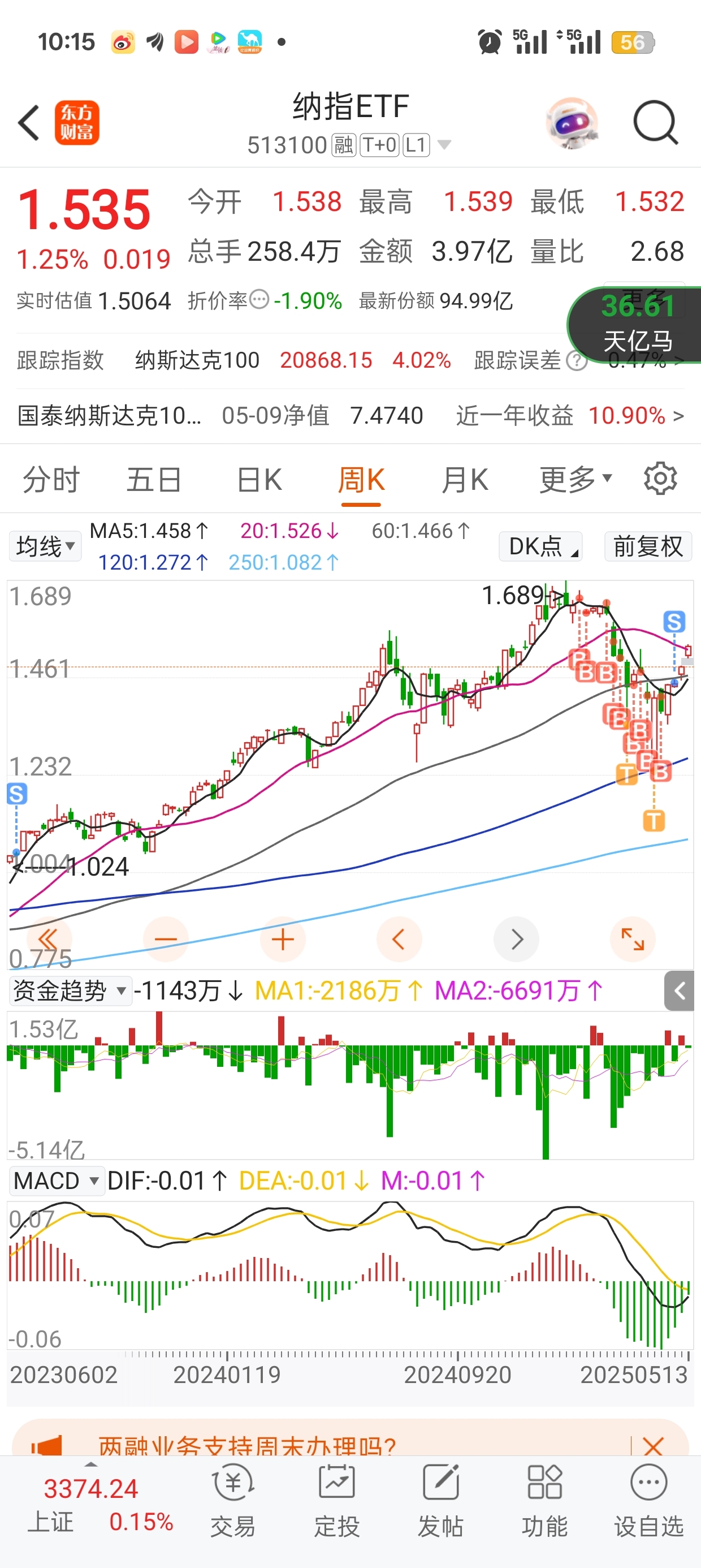Expand the chart to fullscreen
701x1568 pixels.
633,939
